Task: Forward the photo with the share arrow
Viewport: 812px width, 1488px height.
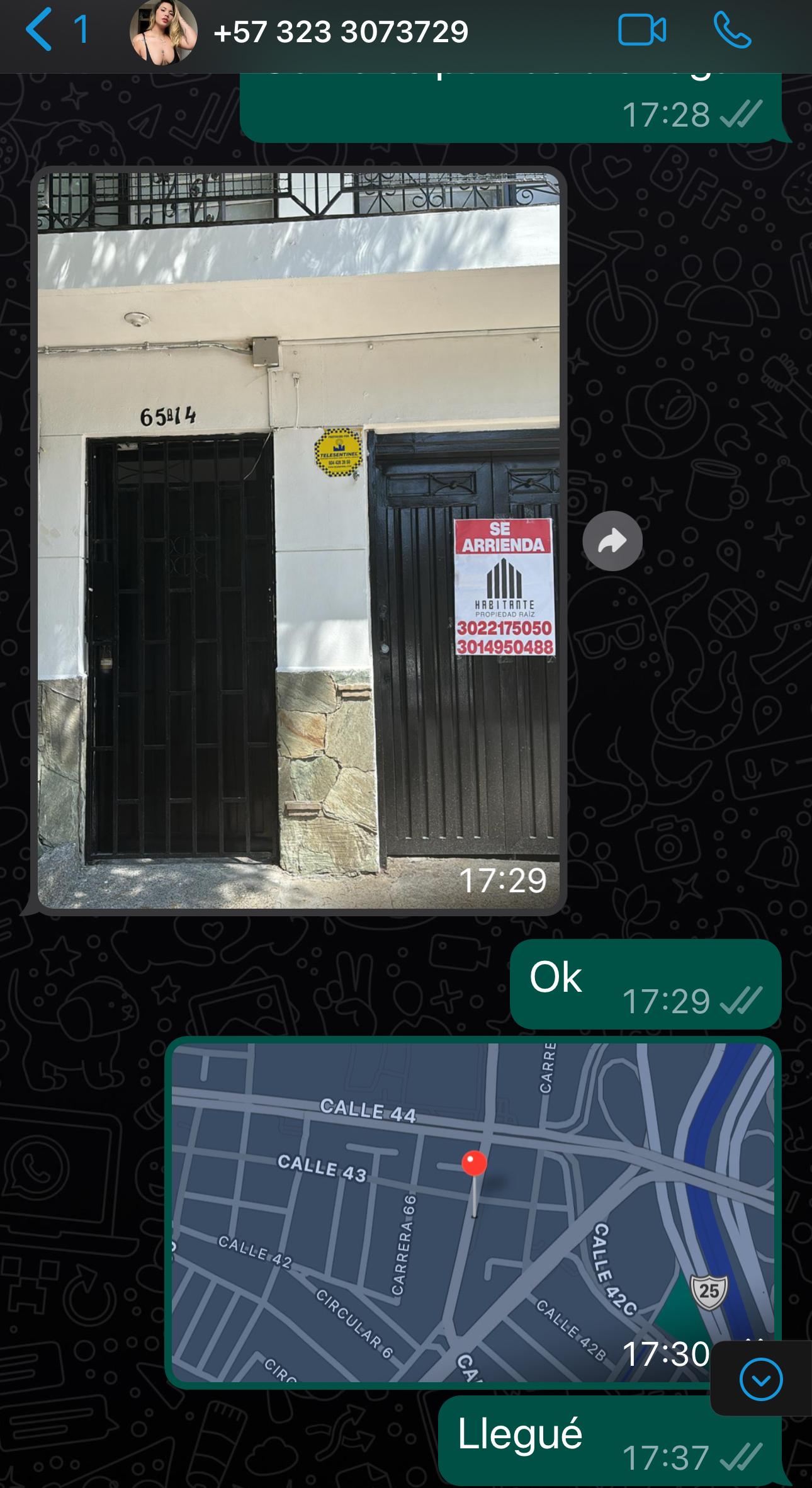Action: click(612, 541)
